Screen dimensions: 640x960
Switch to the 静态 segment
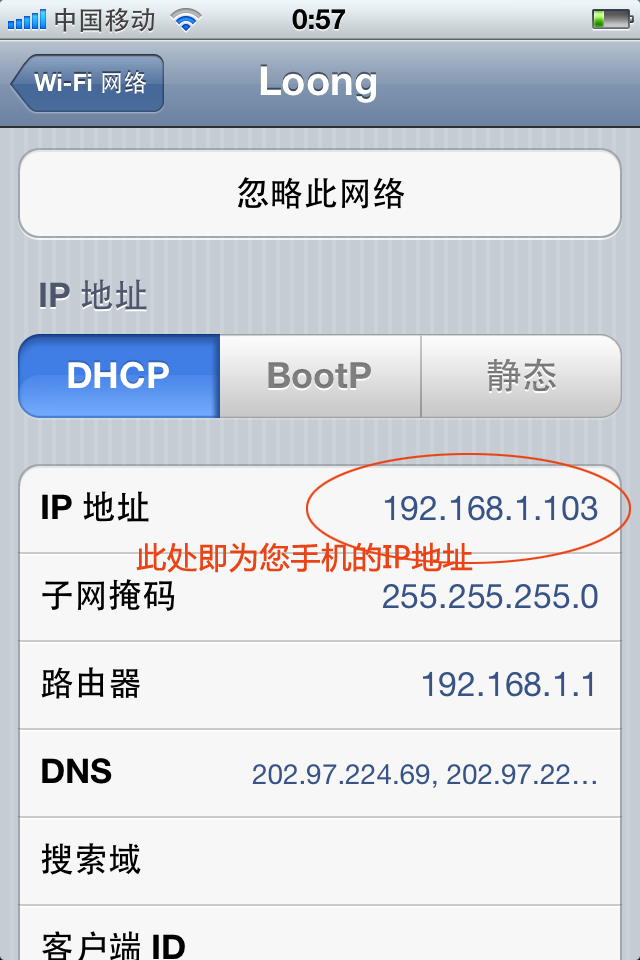pyautogui.click(x=521, y=376)
